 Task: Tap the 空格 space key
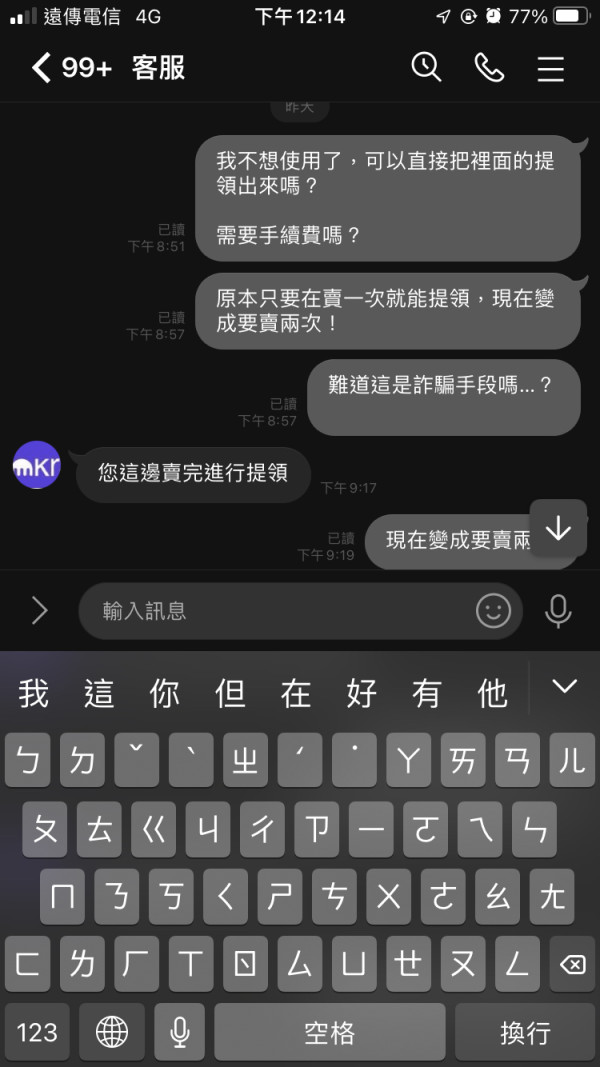tap(329, 1032)
